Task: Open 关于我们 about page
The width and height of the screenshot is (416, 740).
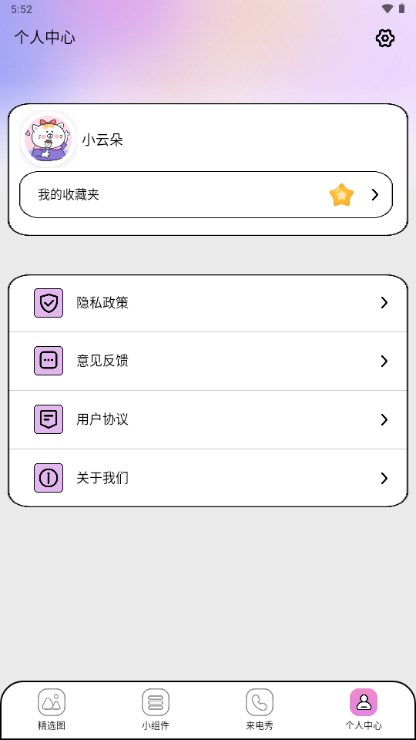Action: (x=208, y=478)
